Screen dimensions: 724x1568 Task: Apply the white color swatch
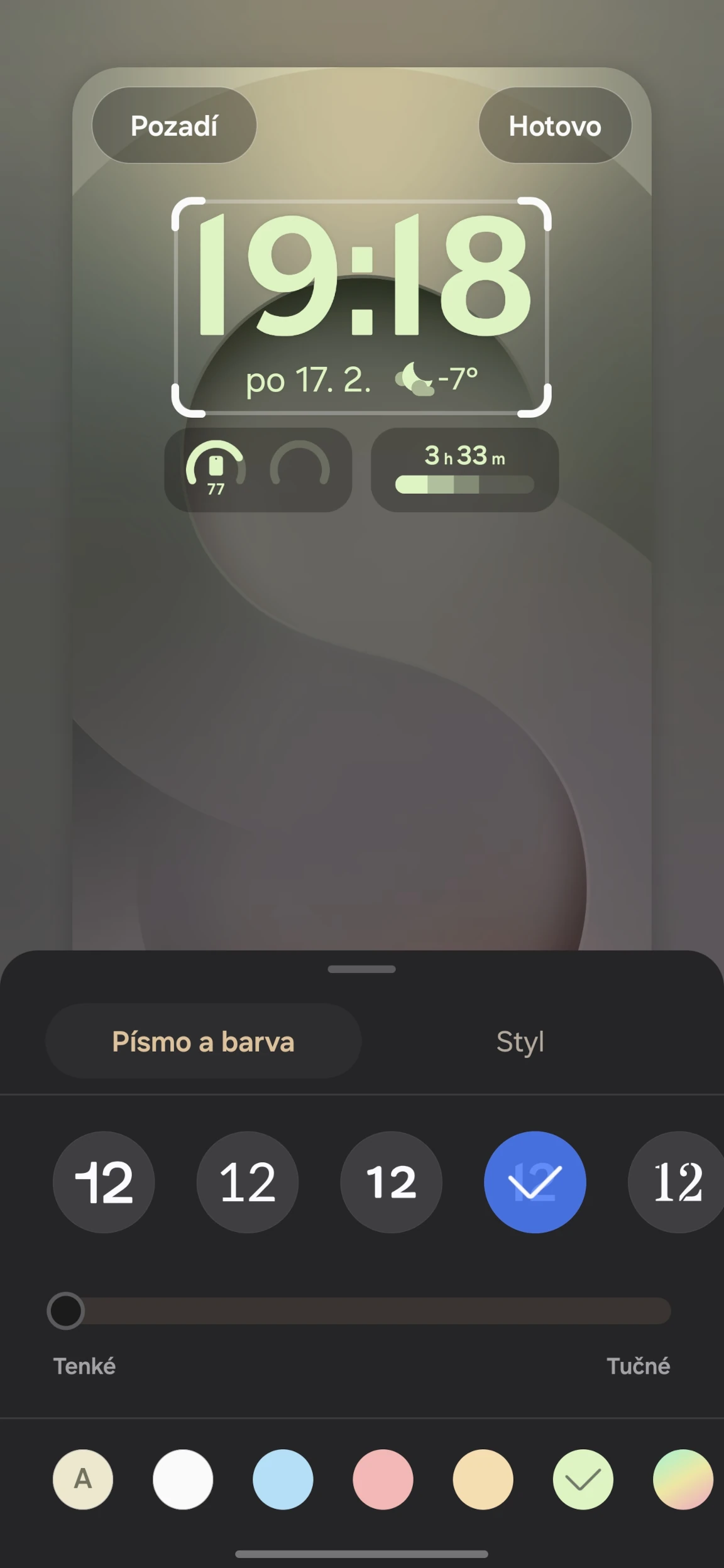pos(183,1479)
